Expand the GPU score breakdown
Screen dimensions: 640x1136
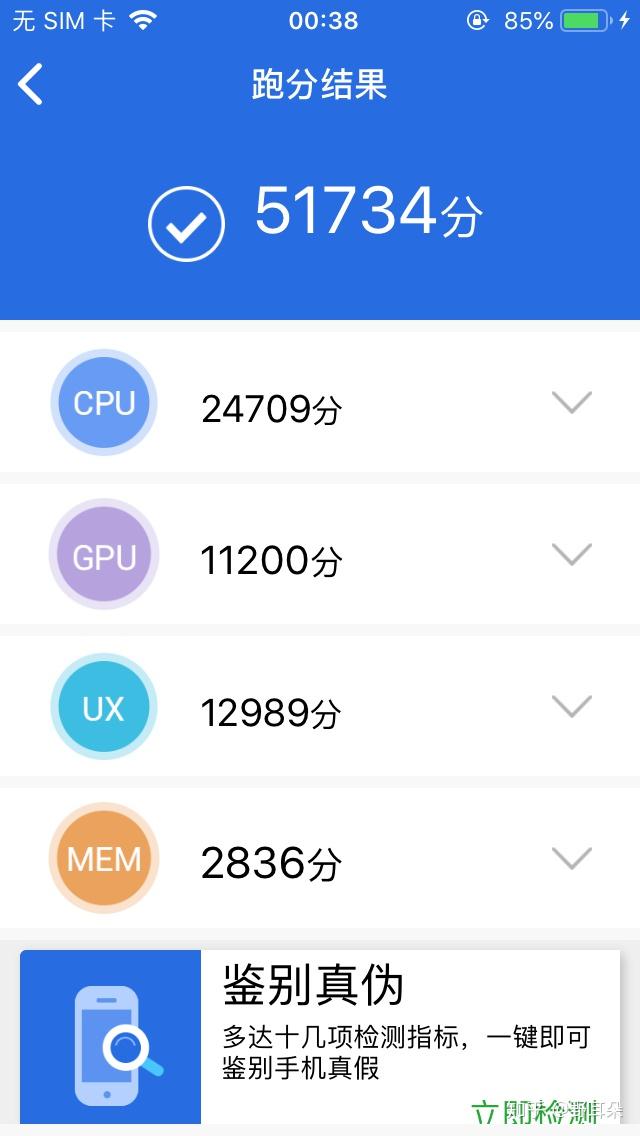click(572, 555)
